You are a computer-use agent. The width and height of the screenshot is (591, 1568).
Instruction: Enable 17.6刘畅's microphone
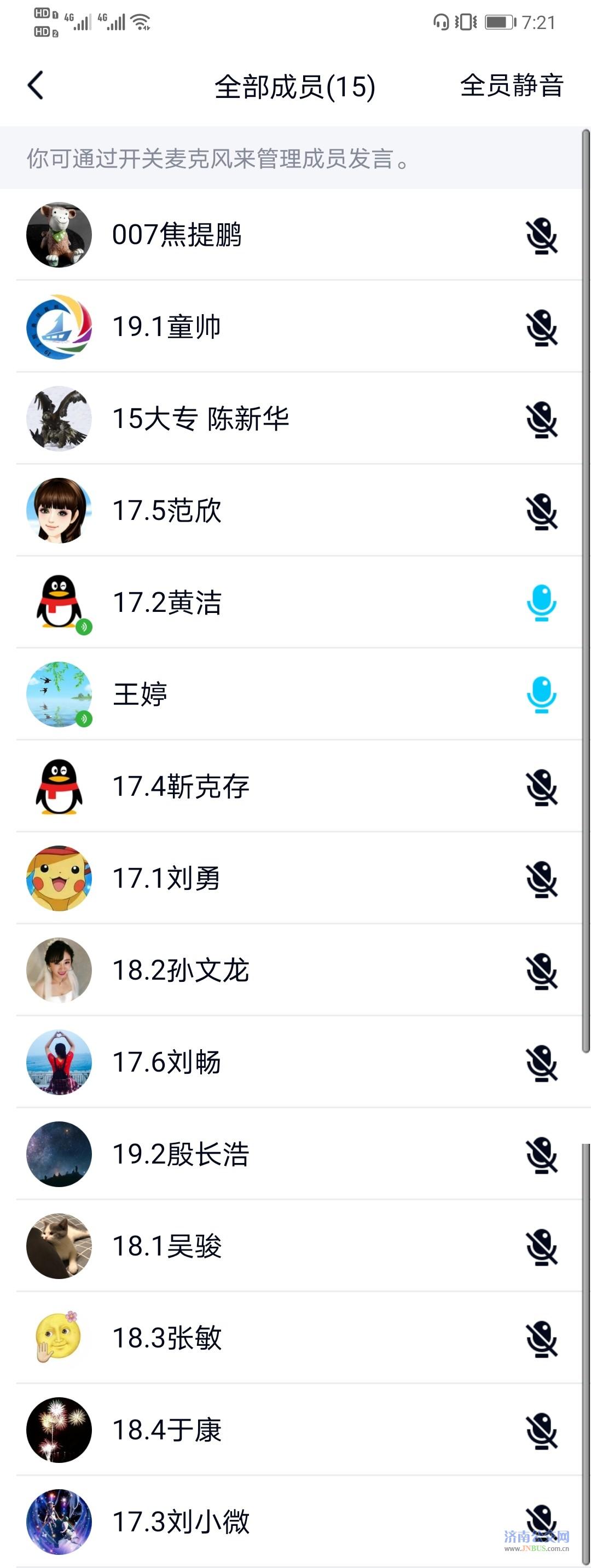[541, 1063]
